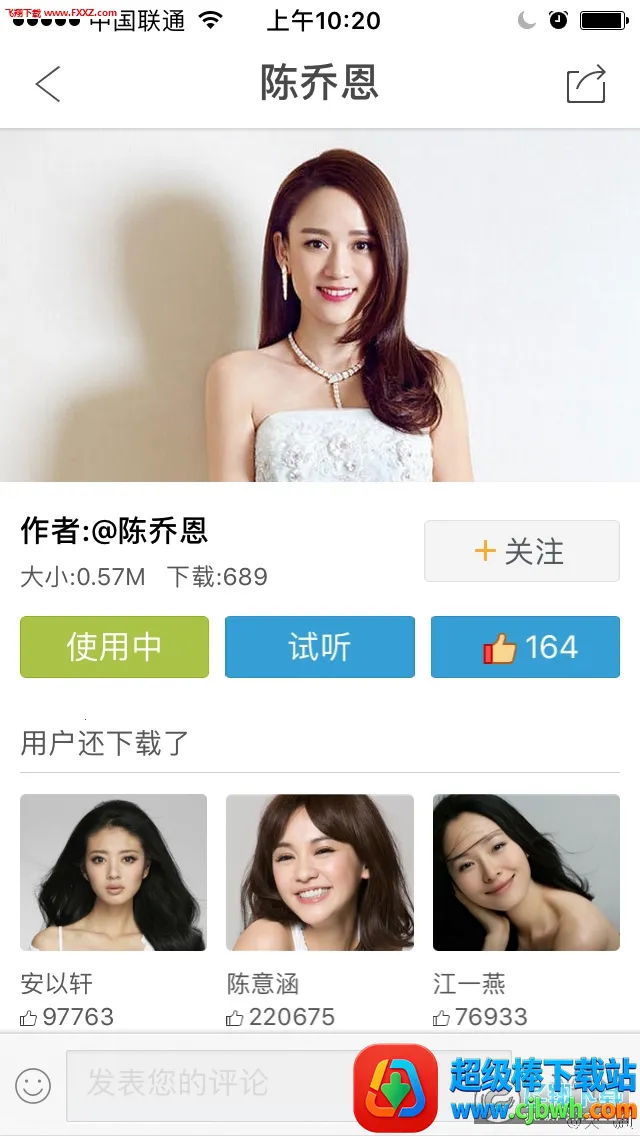The height and width of the screenshot is (1136, 640).
Task: Open the 陈意涵 voice pack
Action: tap(319, 872)
